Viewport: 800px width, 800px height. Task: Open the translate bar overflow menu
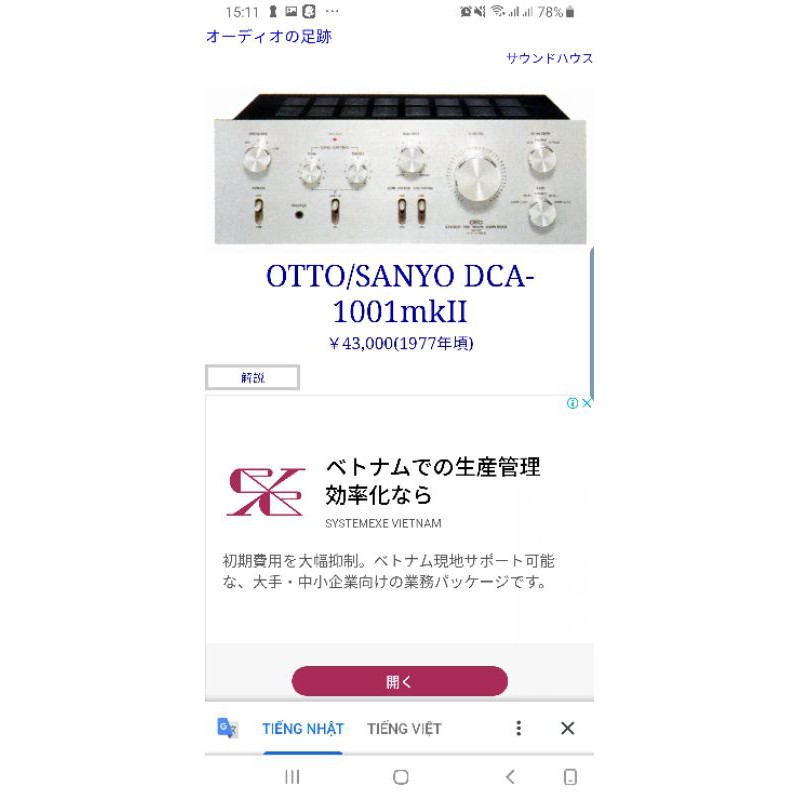tap(518, 729)
